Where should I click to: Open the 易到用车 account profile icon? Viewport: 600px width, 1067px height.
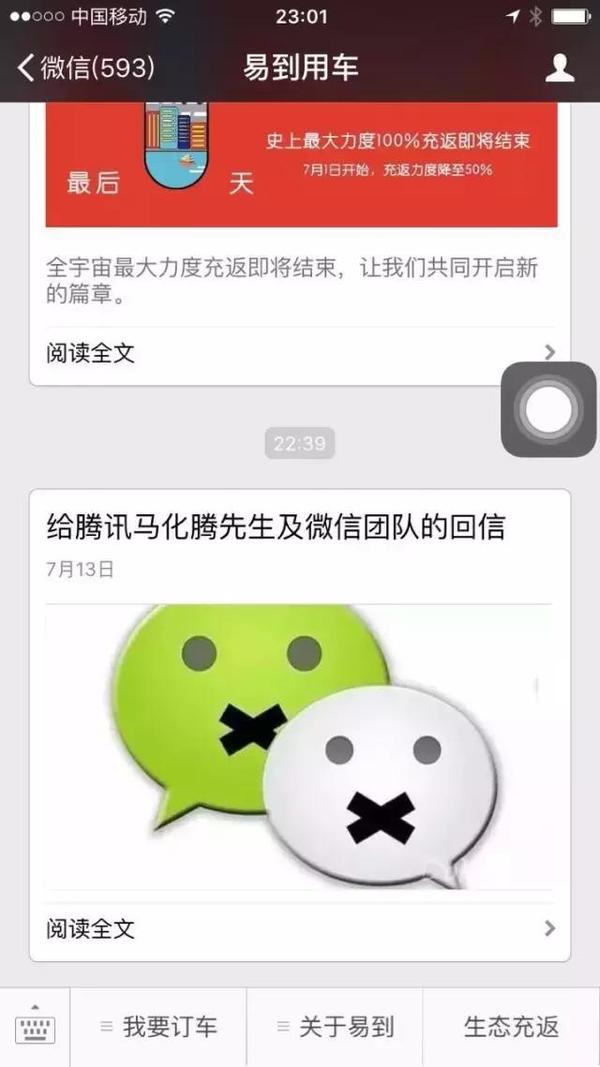(559, 68)
